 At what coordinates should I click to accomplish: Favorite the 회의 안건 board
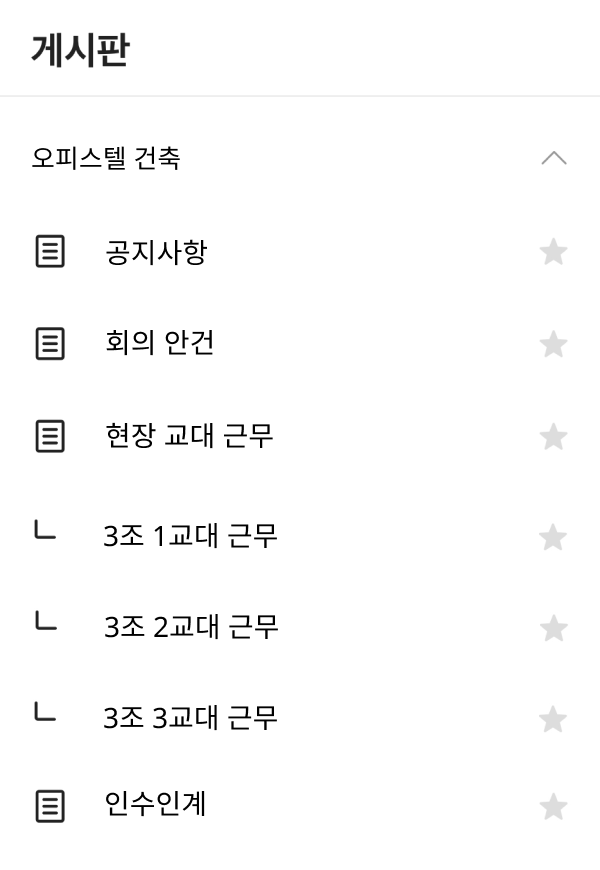click(553, 345)
